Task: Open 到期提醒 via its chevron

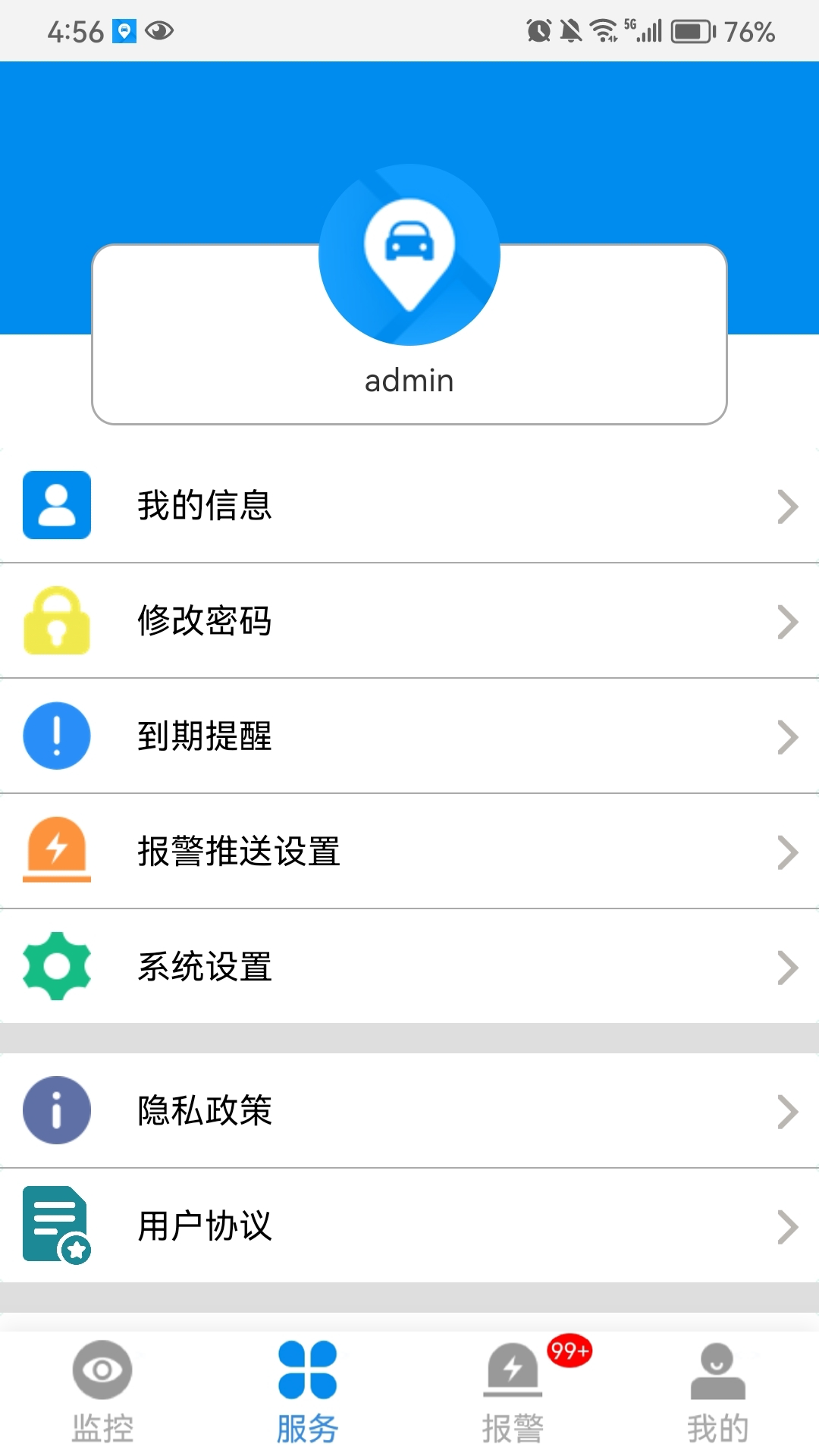Action: point(789,736)
